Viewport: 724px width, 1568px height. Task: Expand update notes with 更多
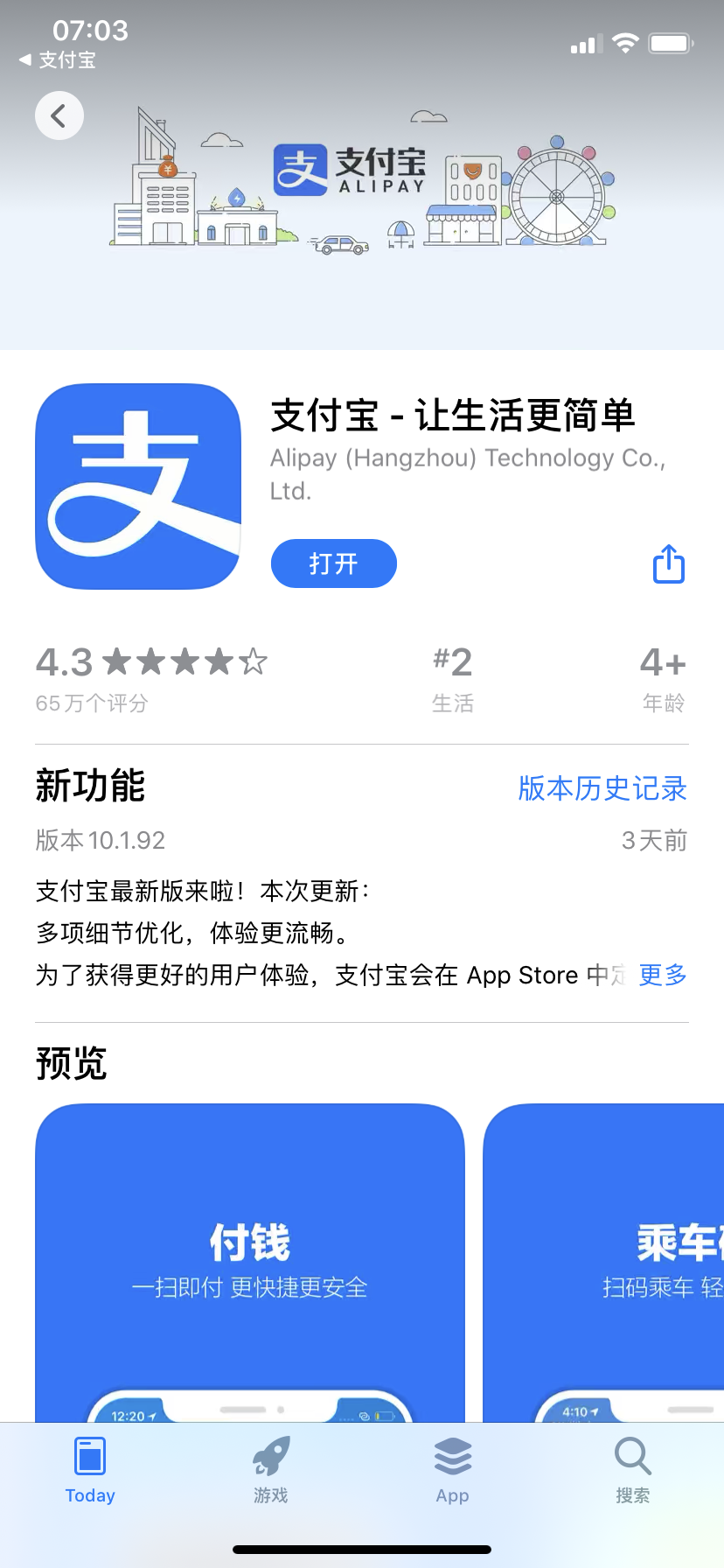pos(662,974)
